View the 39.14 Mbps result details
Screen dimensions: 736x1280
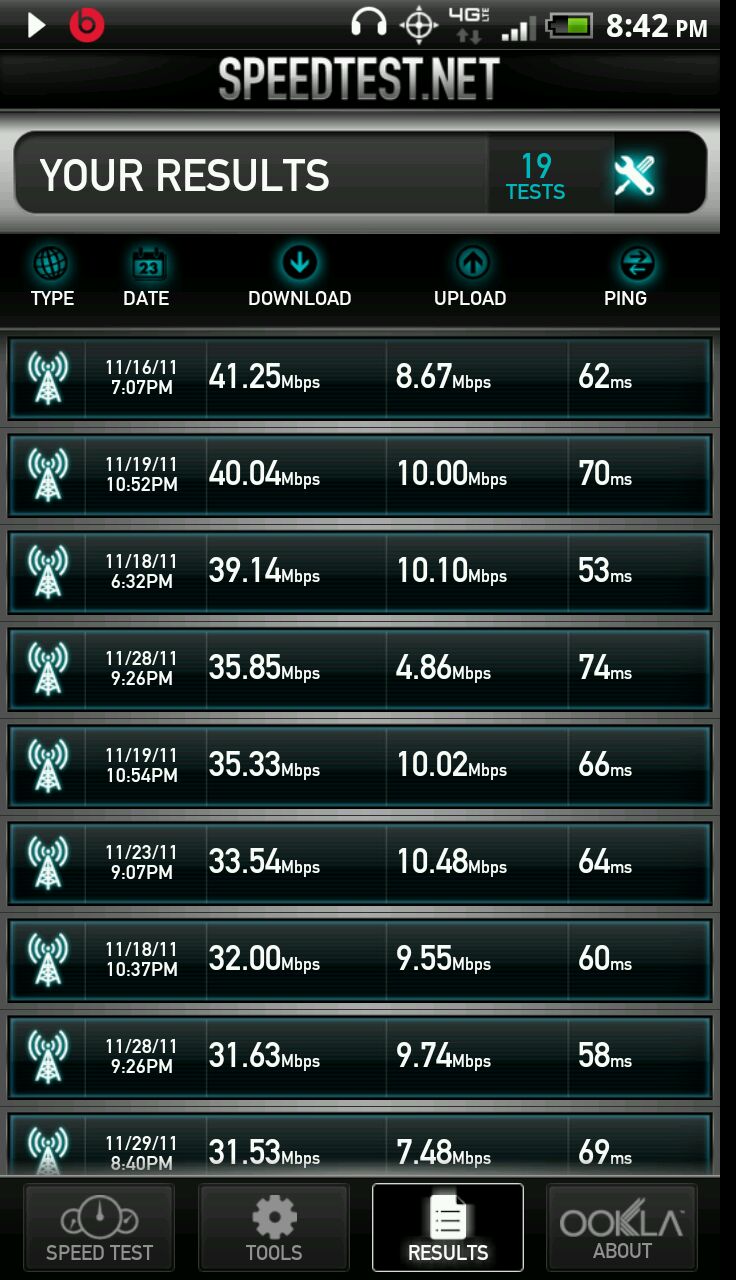click(360, 572)
